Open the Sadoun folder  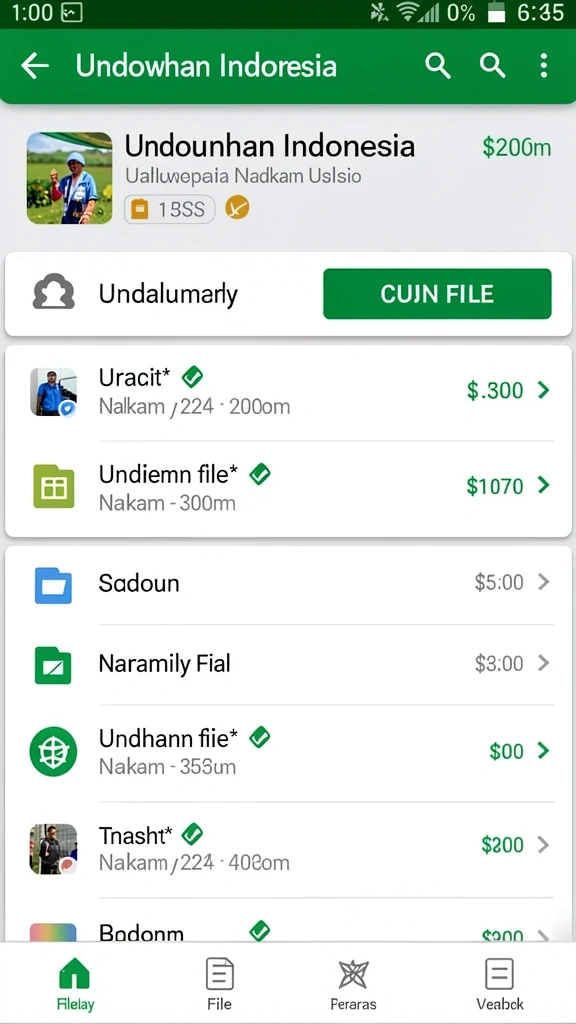288,583
